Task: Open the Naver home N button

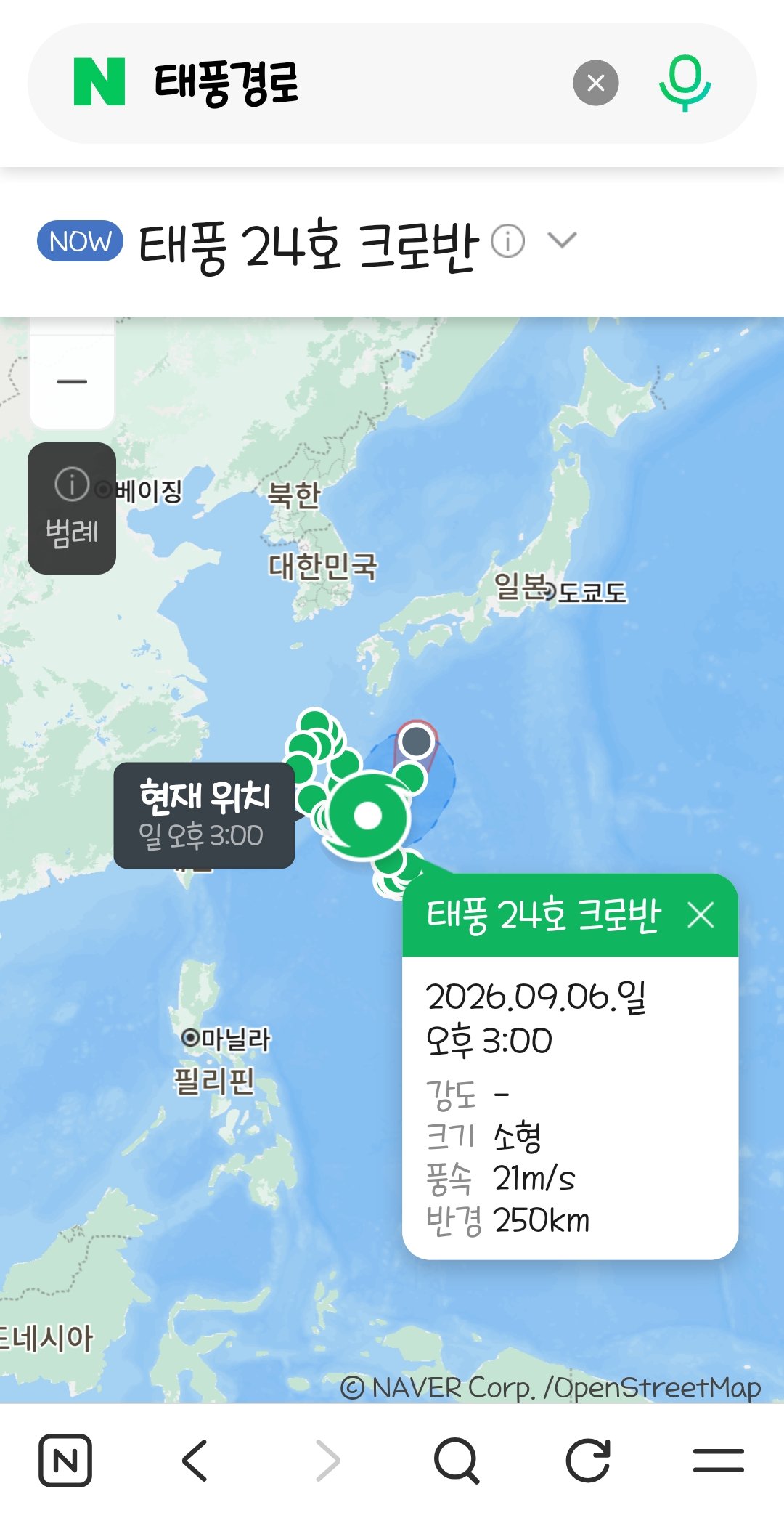Action: point(65,1461)
